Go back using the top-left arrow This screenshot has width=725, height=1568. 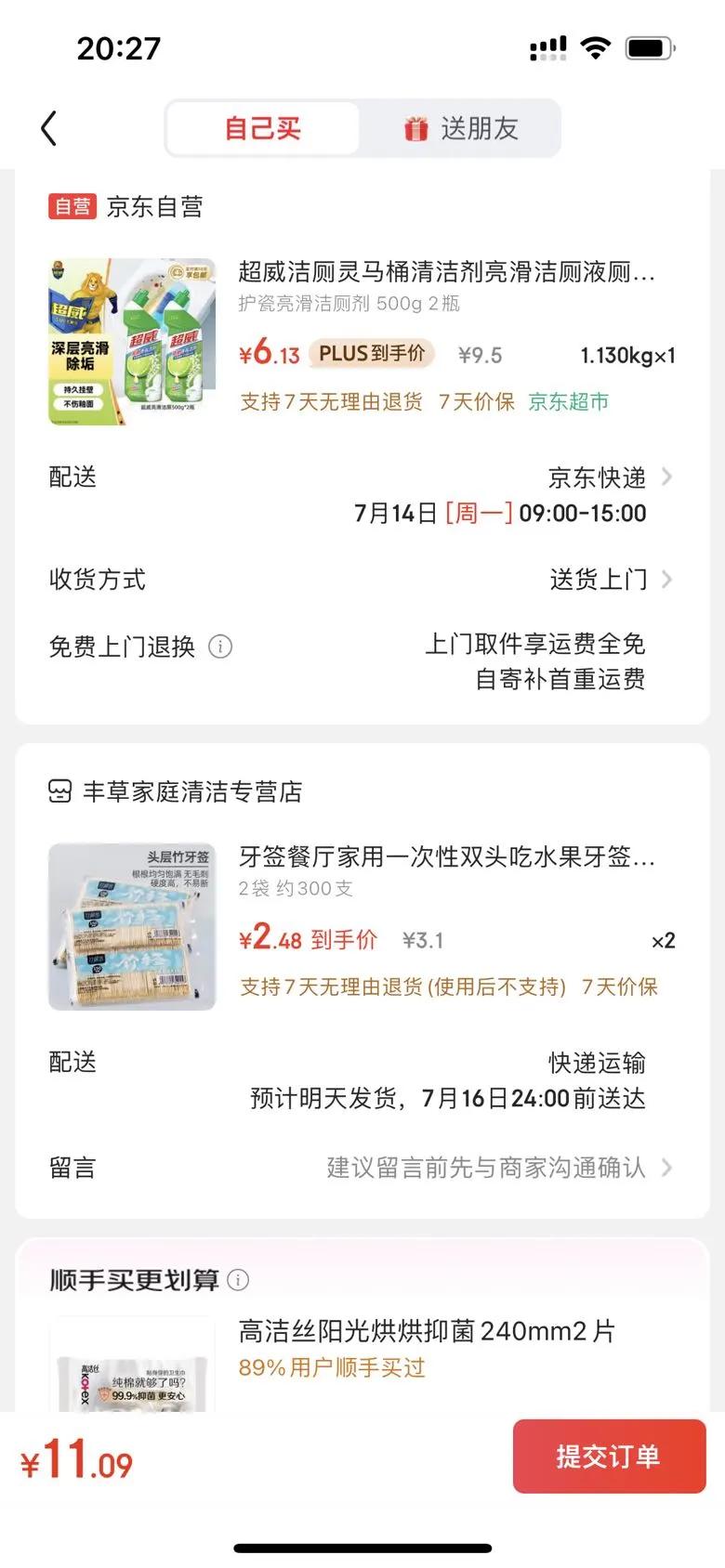(49, 128)
